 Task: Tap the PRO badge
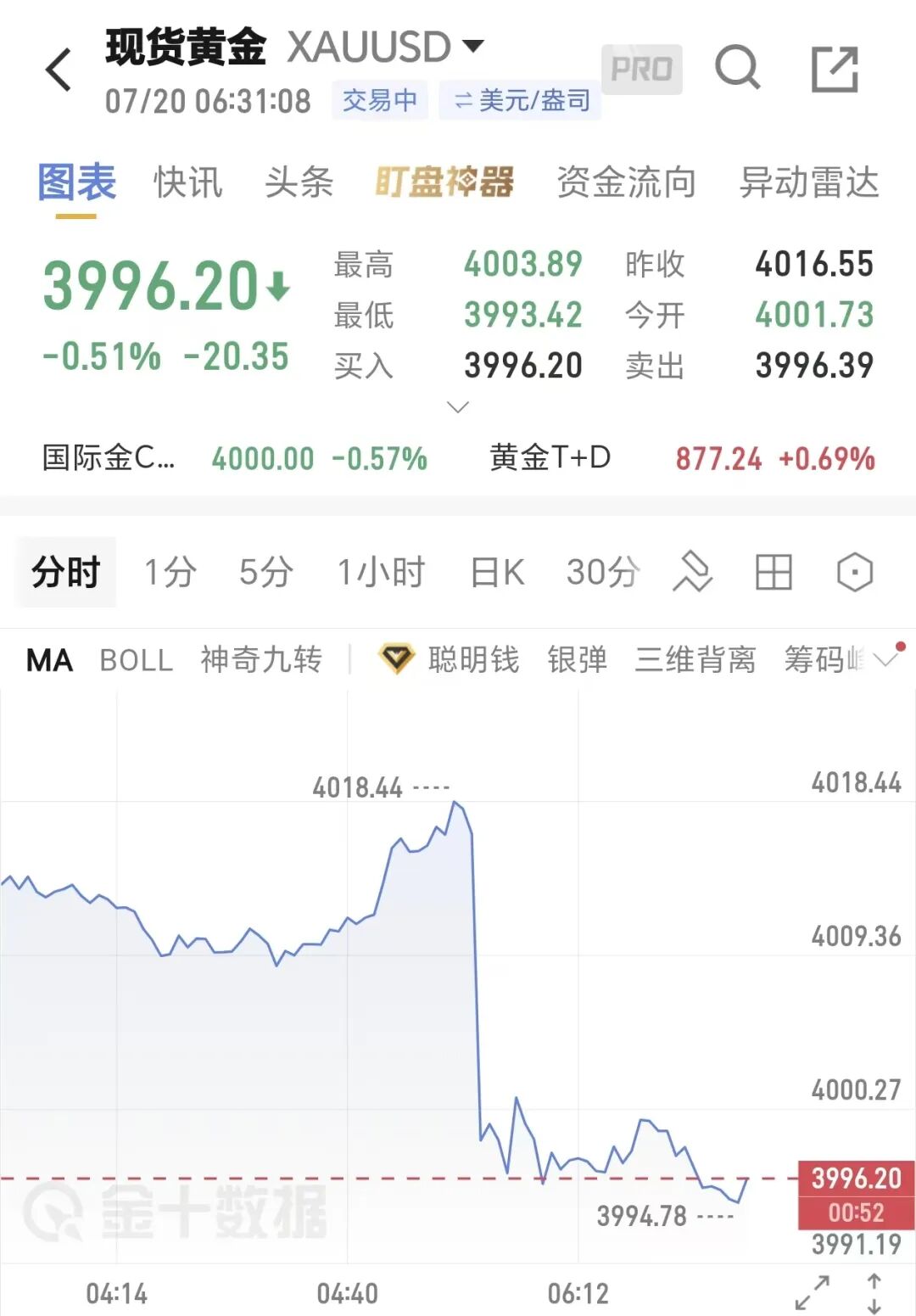(x=641, y=69)
